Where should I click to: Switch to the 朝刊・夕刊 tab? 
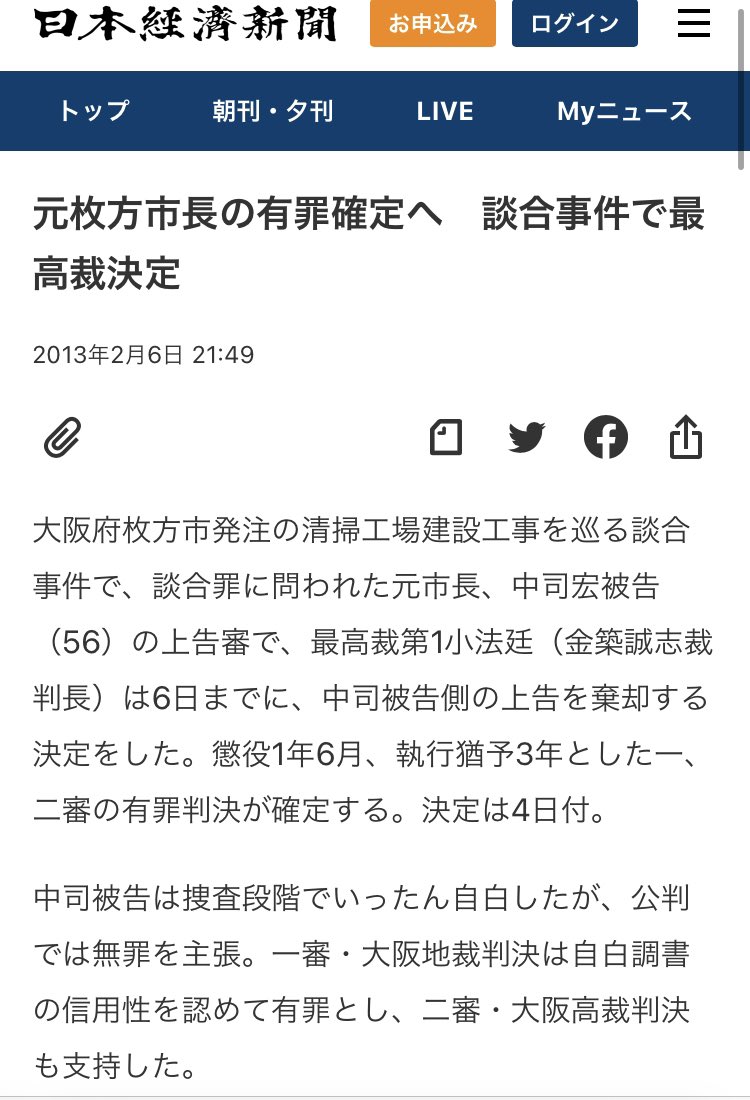[273, 111]
